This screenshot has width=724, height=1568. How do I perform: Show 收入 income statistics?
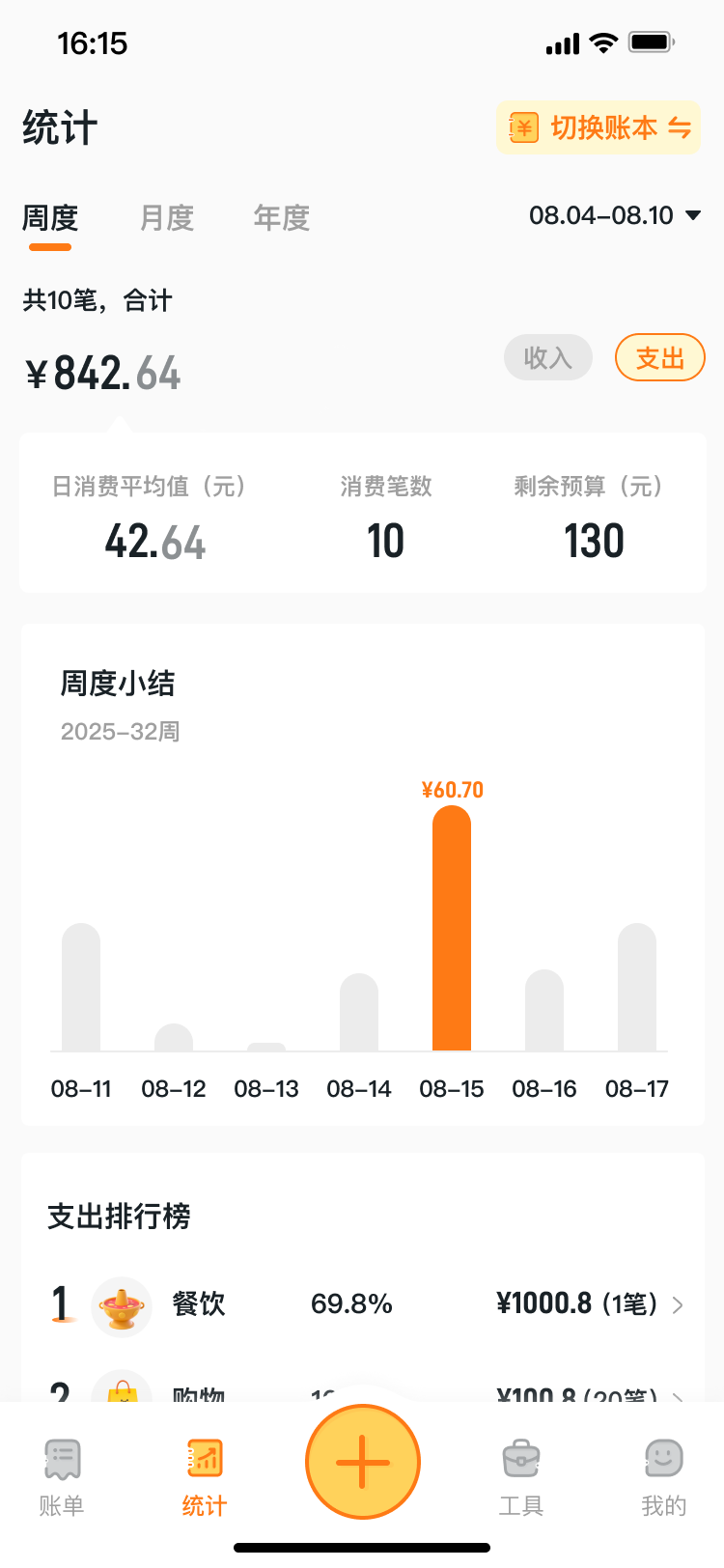547,358
